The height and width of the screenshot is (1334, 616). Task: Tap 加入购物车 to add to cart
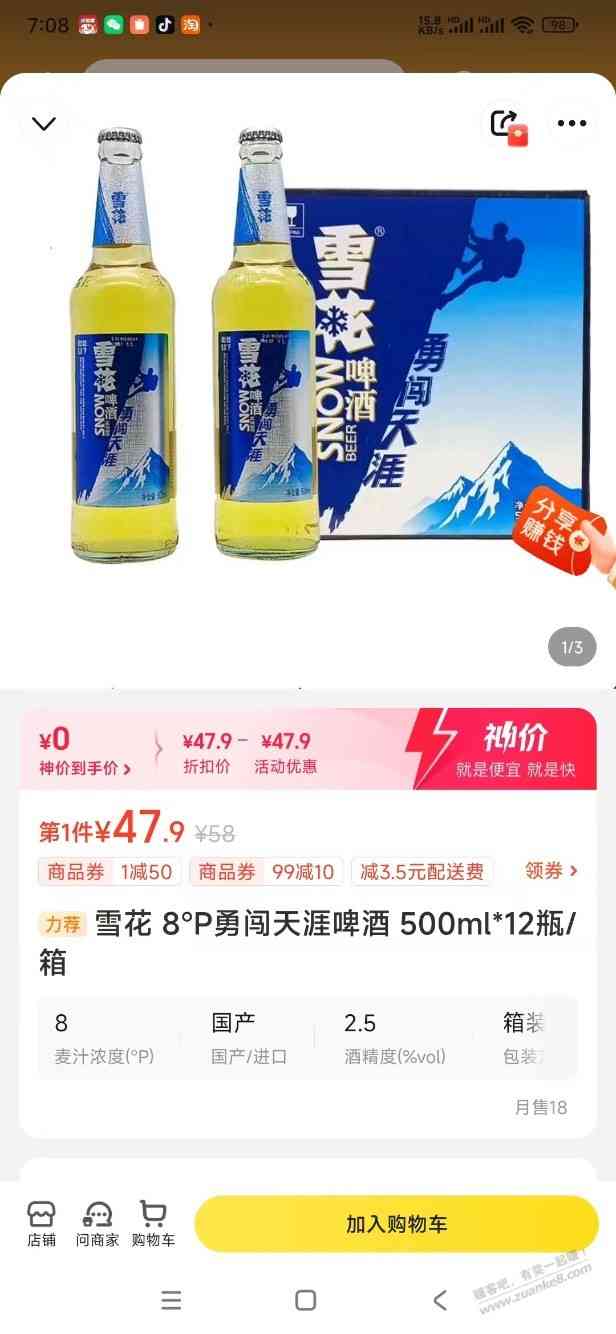[x=396, y=1224]
